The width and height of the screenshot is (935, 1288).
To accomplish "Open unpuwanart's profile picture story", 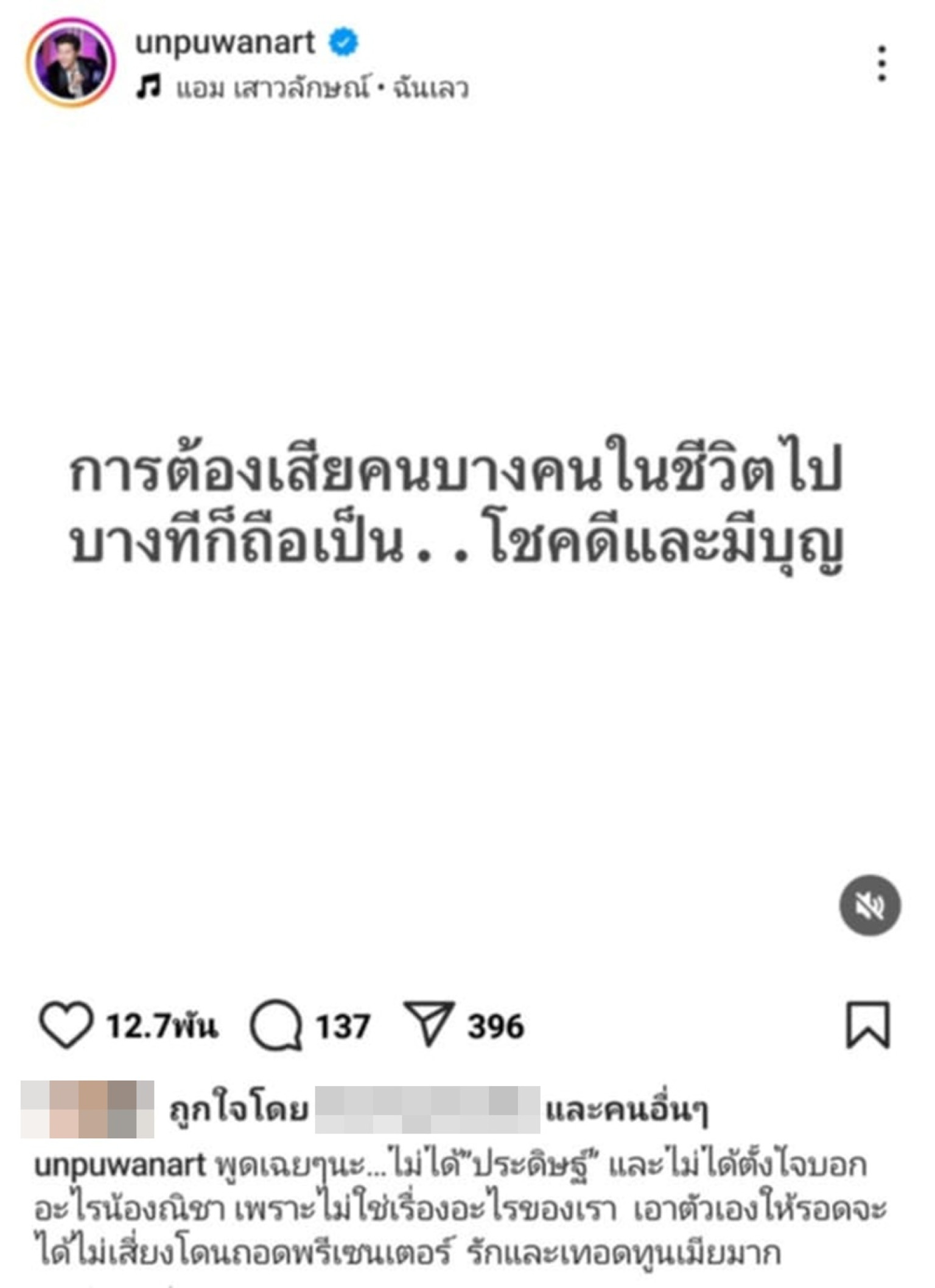I will point(71,63).
